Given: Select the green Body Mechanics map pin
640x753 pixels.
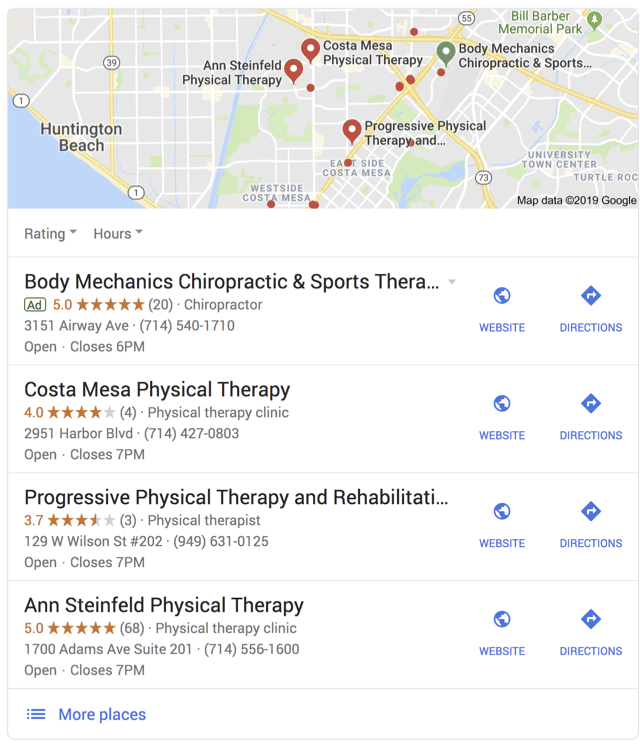Looking at the screenshot, I should point(445,52).
